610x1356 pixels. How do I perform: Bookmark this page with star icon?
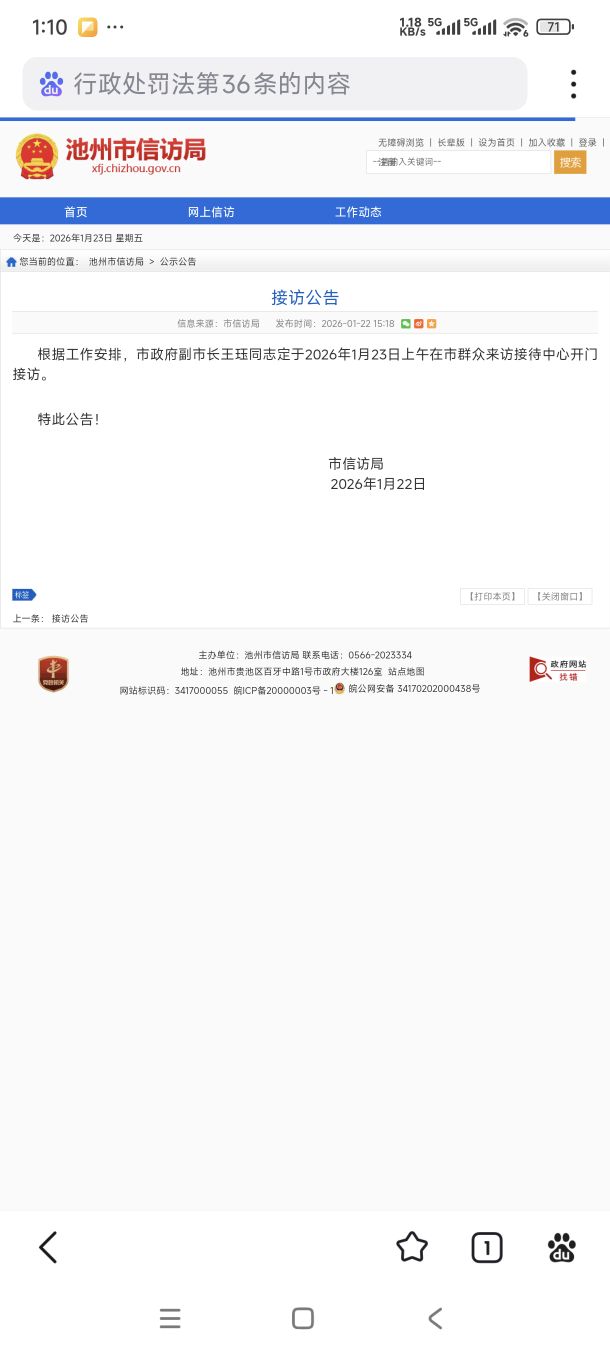coord(412,1247)
